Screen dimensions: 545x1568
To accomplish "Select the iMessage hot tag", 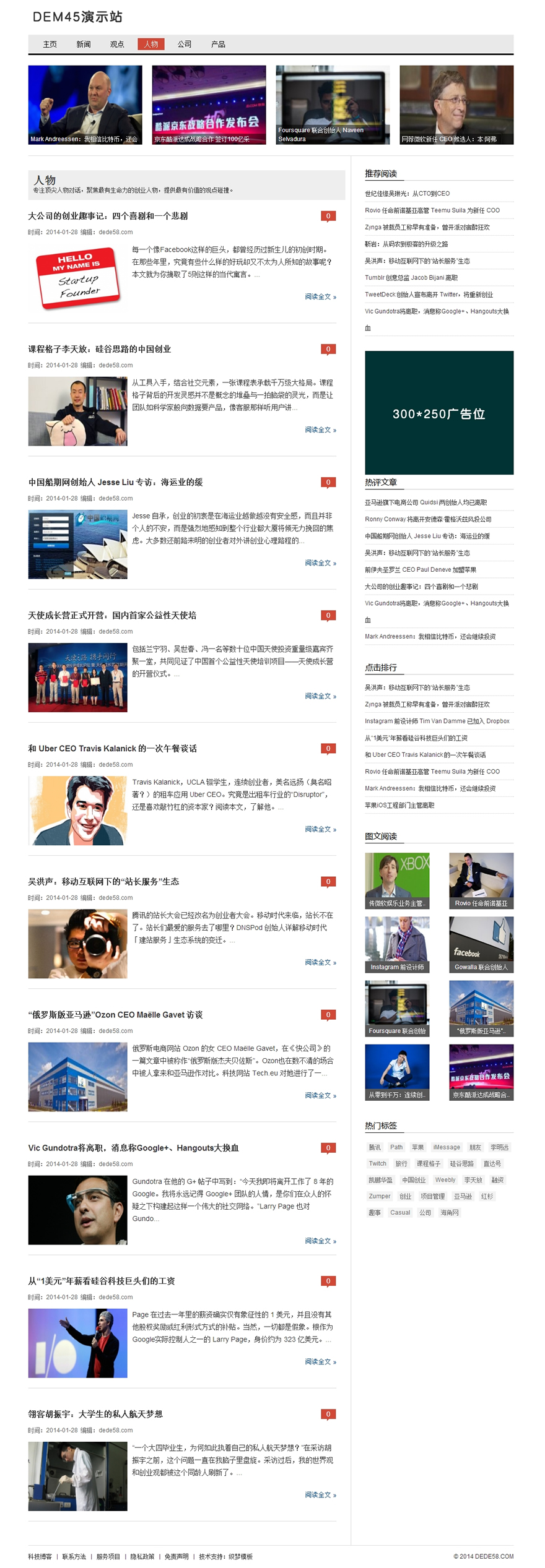I will tap(447, 1147).
